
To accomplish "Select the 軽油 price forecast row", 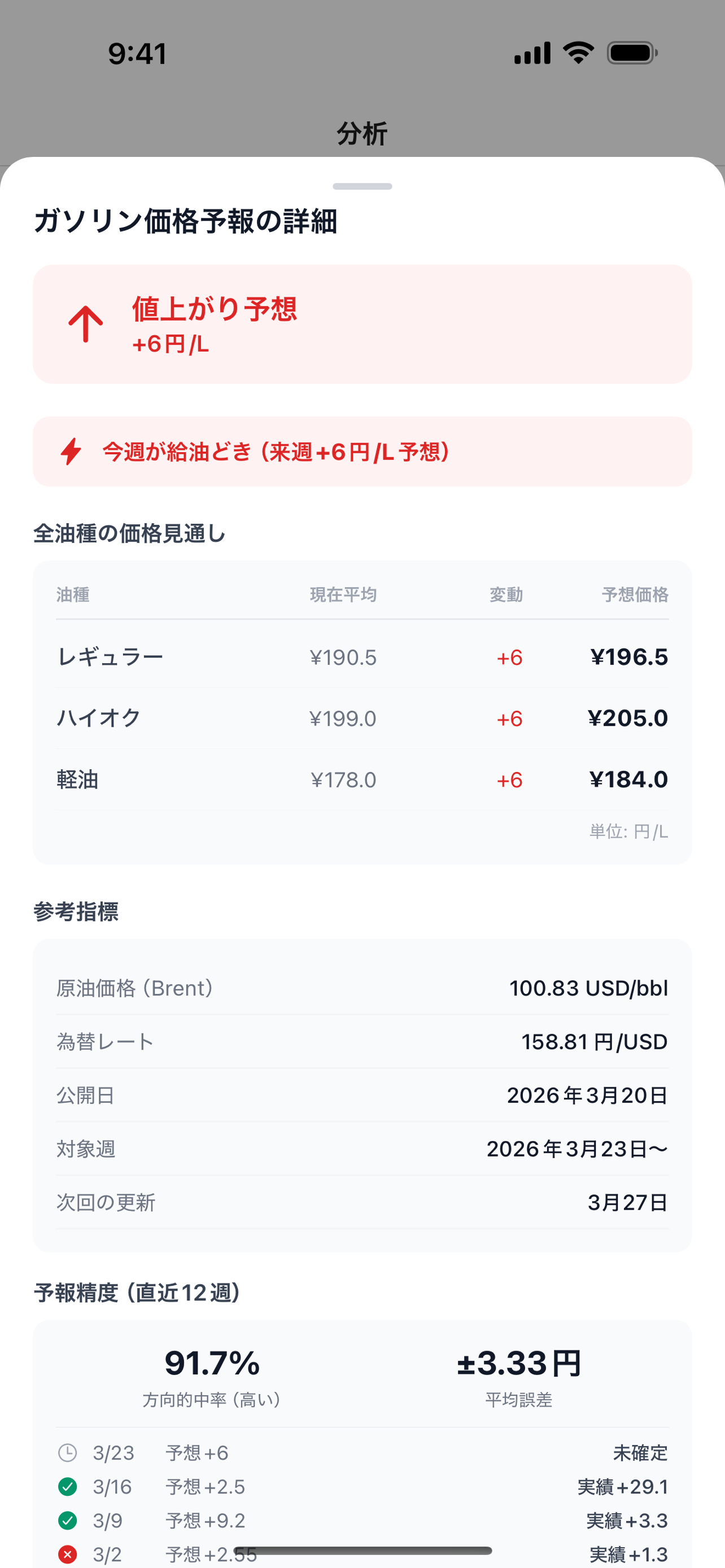I will pyautogui.click(x=362, y=779).
